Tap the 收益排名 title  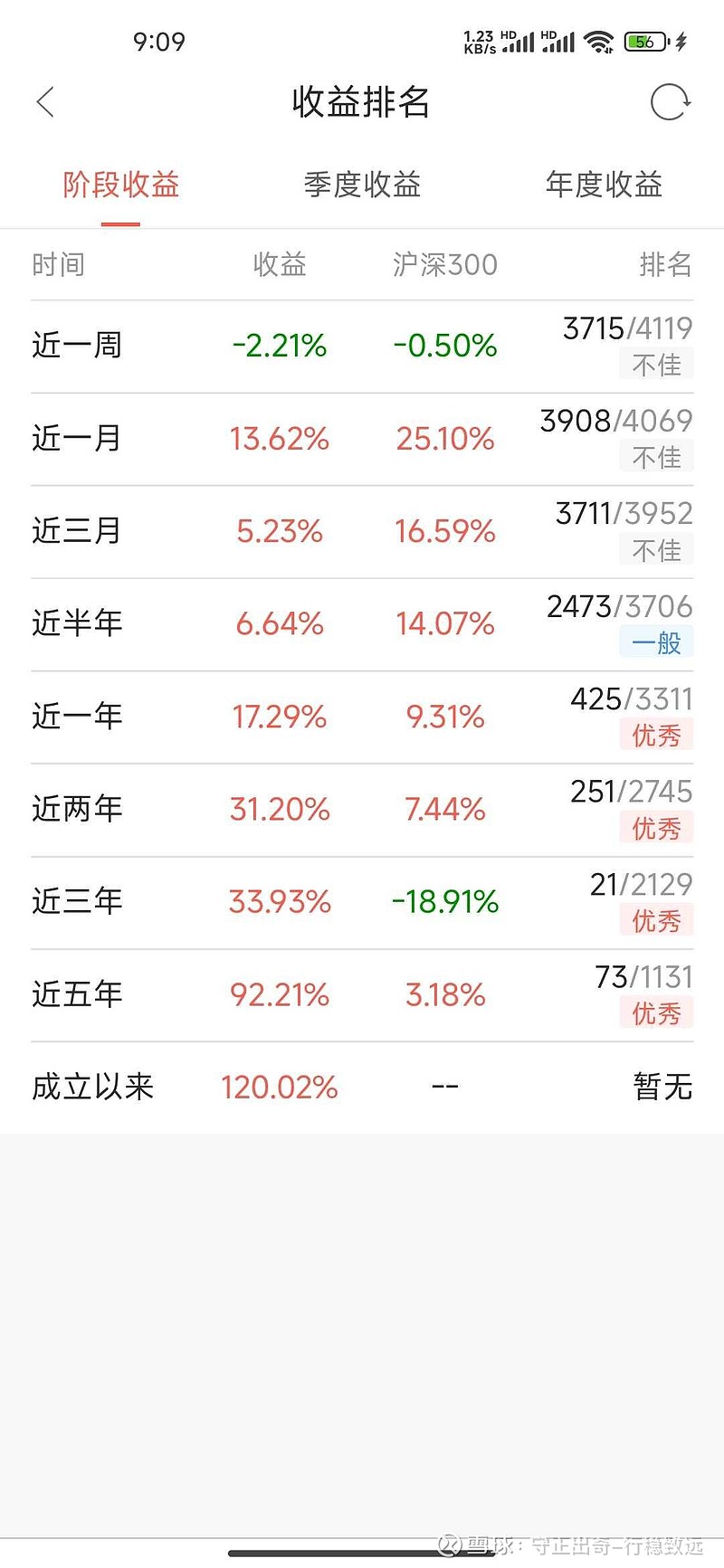tap(361, 104)
